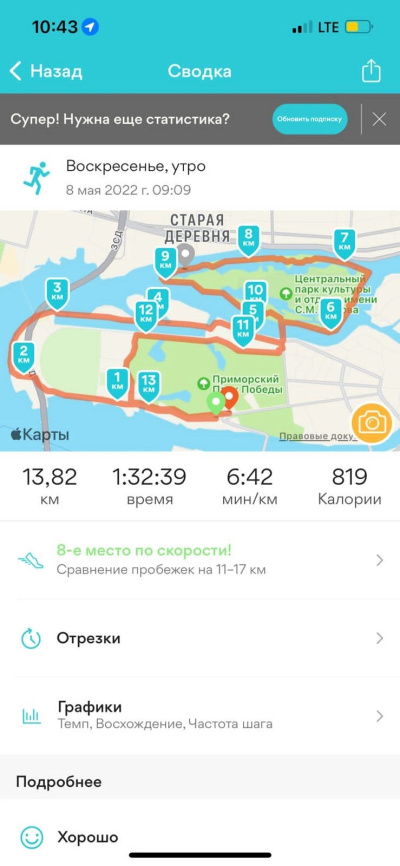Open the Графики charts row
The height and width of the screenshot is (866, 400).
coord(200,716)
